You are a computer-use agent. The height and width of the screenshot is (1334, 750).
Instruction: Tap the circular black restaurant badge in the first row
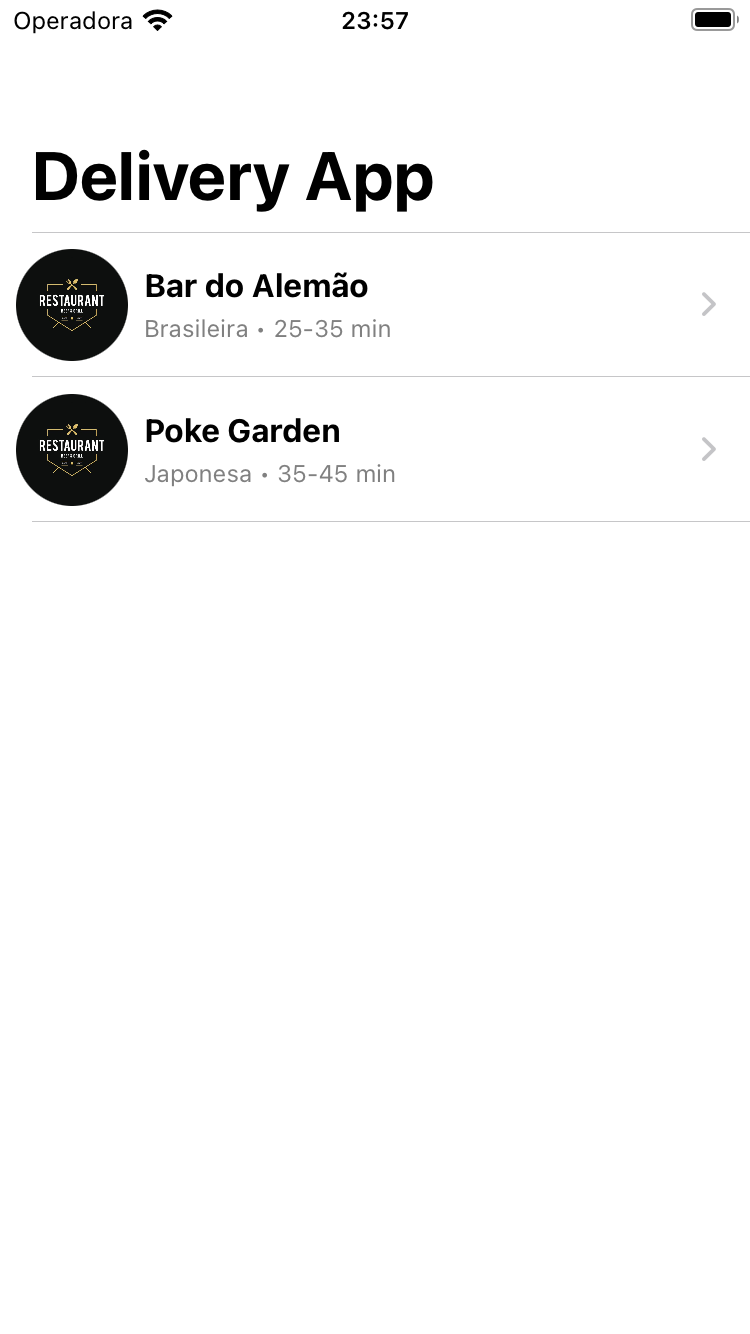71,304
